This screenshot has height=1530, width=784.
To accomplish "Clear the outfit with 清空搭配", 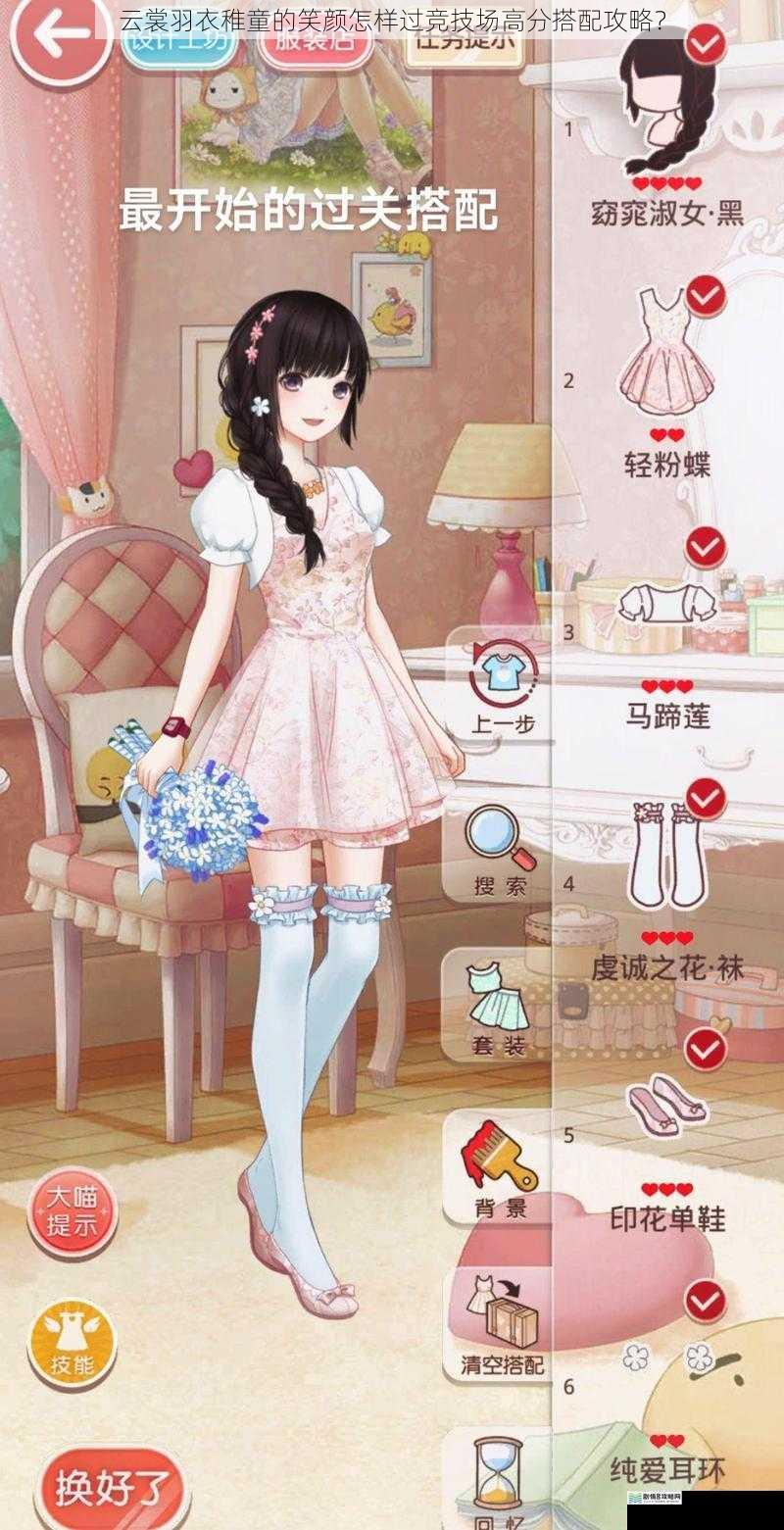I will pyautogui.click(x=502, y=1323).
